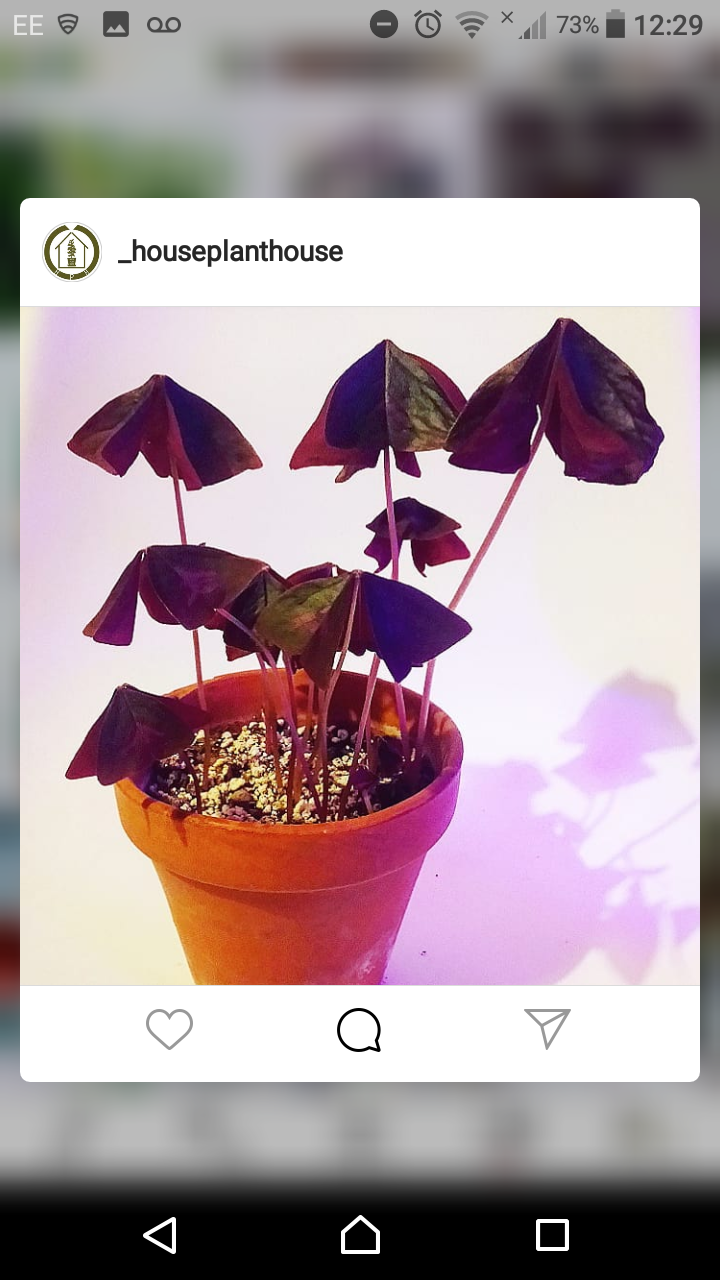Screen dimensions: 720x1280
Task: Return to the Android home screen
Action: 360,1235
